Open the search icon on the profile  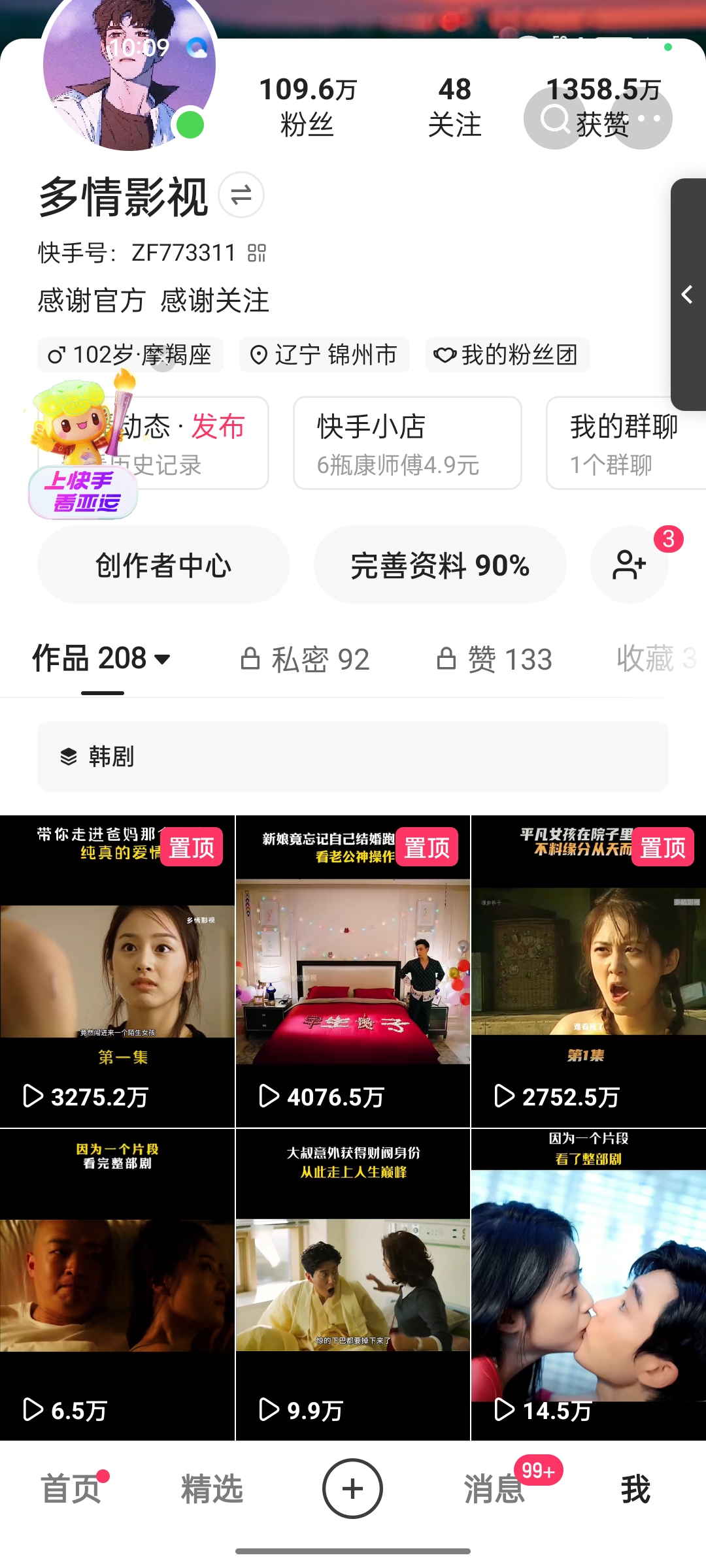coord(555,119)
